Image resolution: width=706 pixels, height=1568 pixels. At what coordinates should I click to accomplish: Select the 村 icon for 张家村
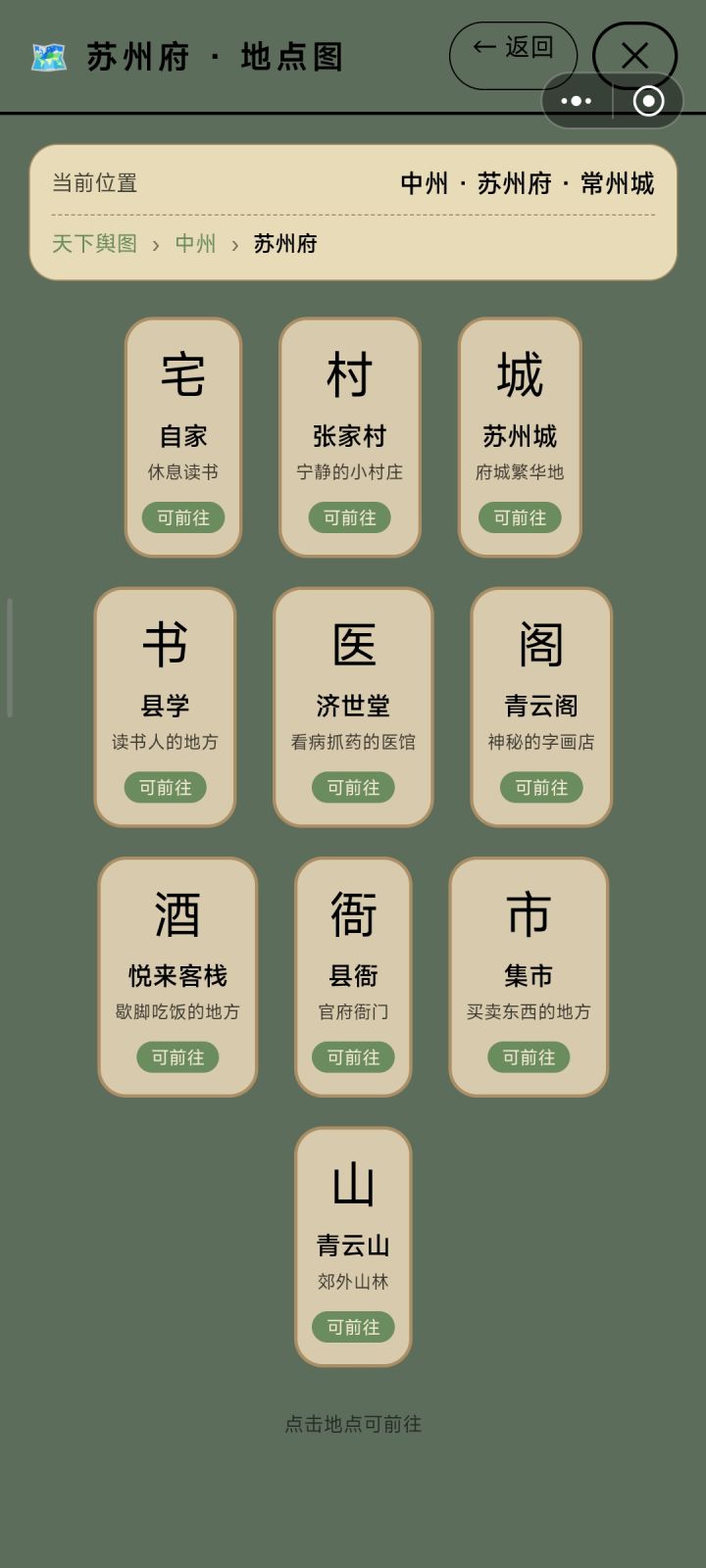pos(350,374)
